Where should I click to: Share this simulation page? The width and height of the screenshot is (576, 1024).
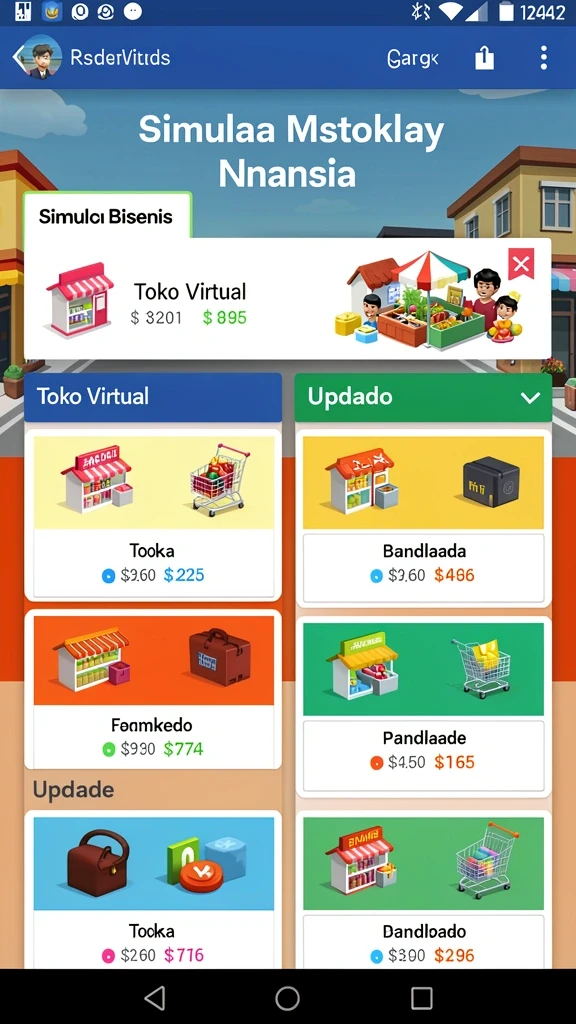(485, 57)
